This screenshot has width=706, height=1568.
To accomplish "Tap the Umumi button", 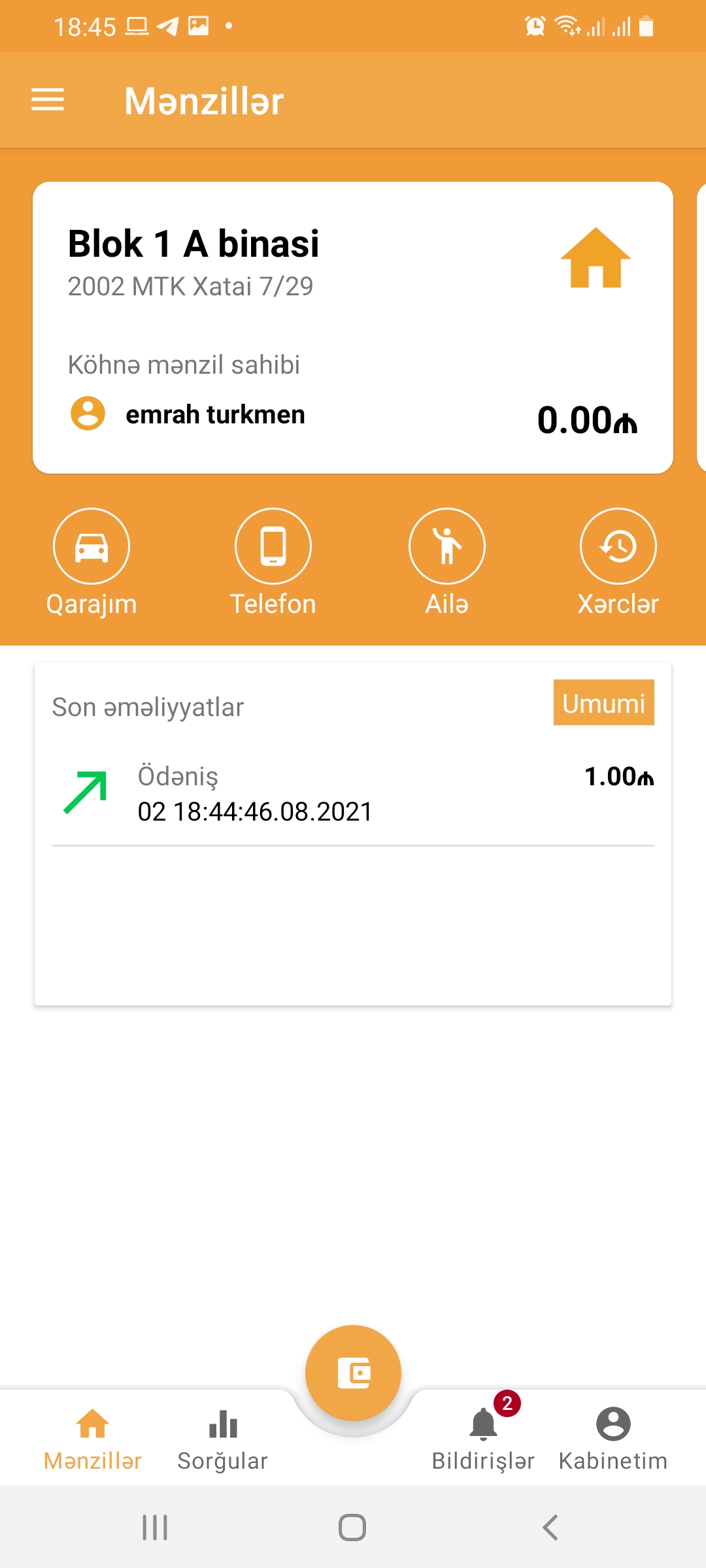I will coord(603,703).
